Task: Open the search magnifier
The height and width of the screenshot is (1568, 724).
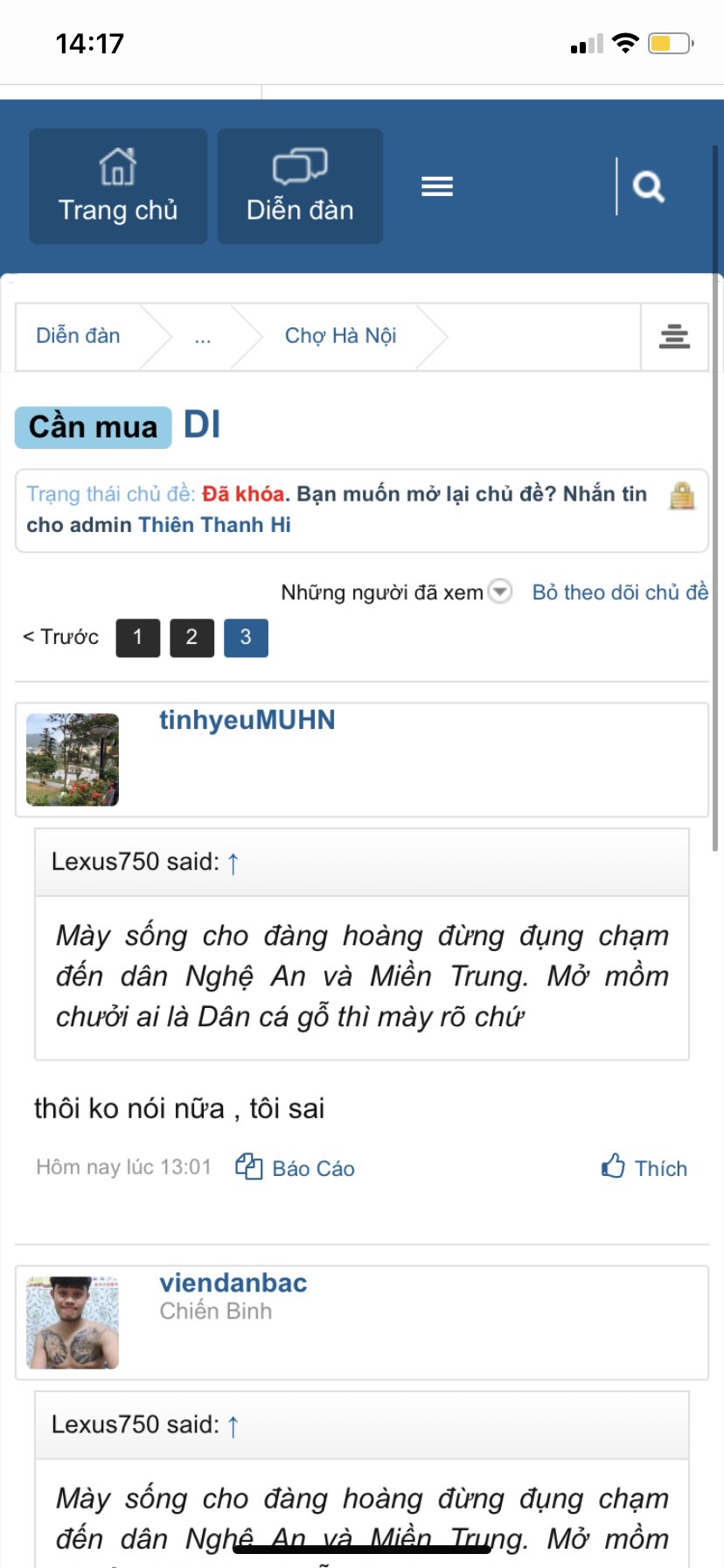Action: pyautogui.click(x=648, y=186)
